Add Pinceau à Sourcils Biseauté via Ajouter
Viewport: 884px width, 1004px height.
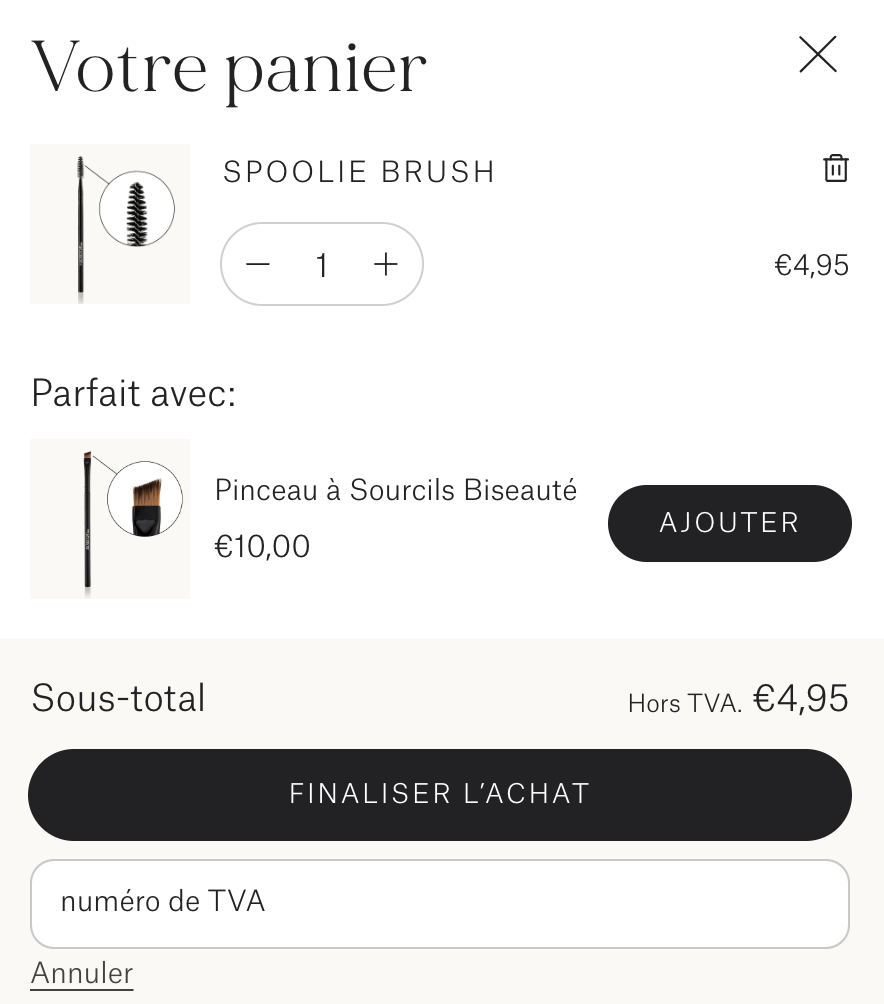click(729, 523)
